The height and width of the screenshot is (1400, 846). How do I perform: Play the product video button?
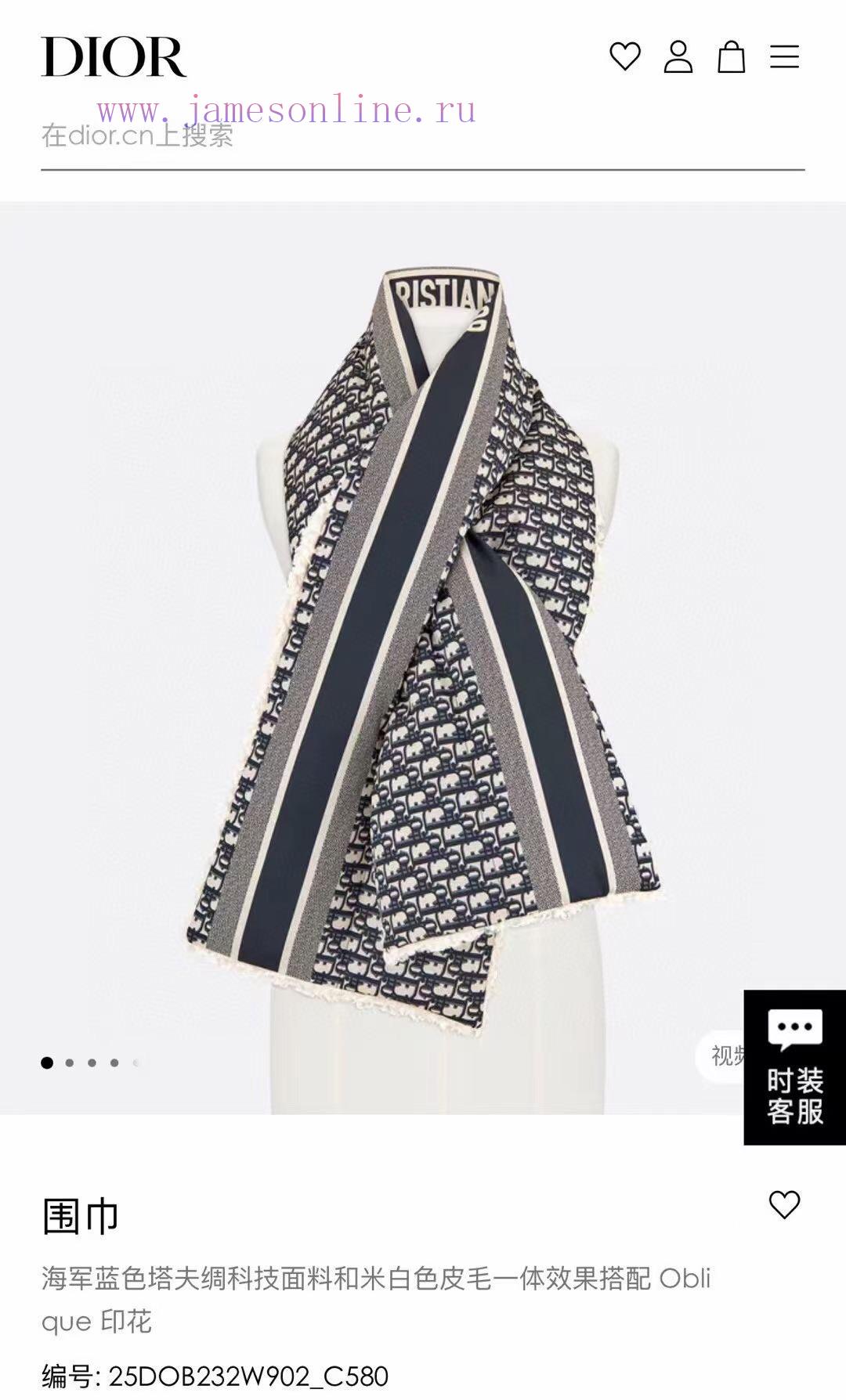click(721, 1056)
